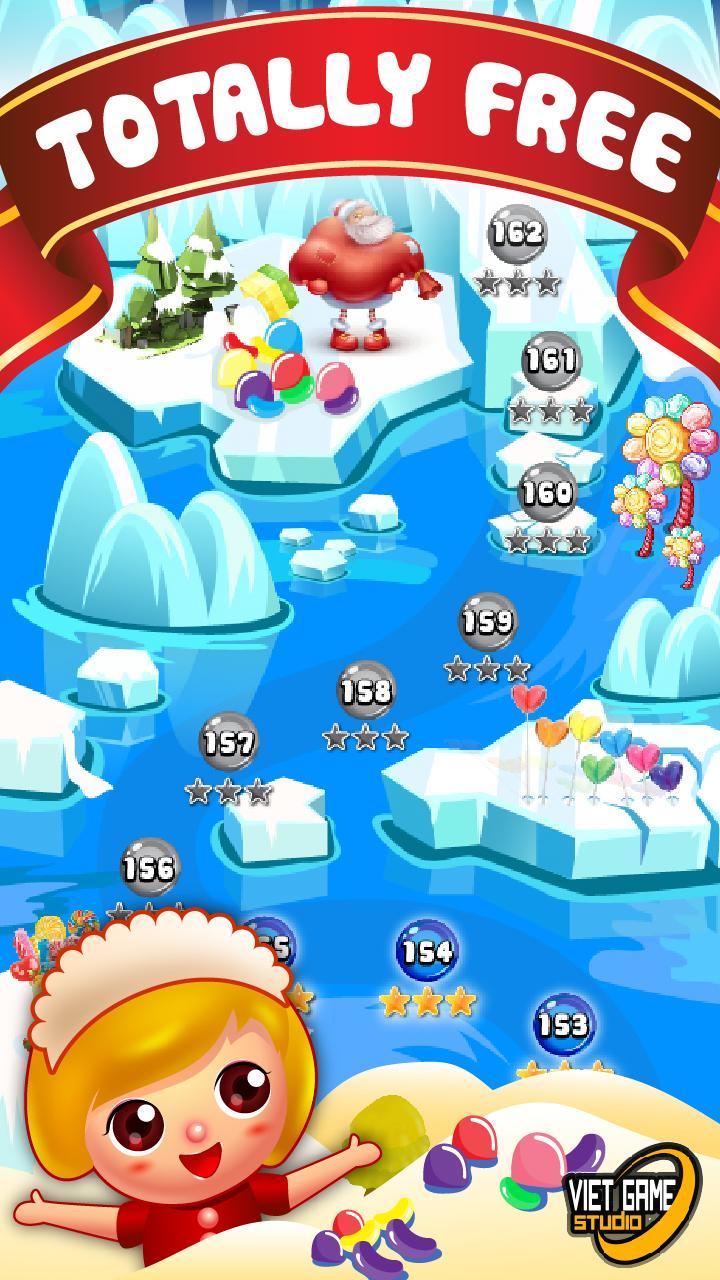Select level 157 node
720x1280 pixels.
point(229,742)
